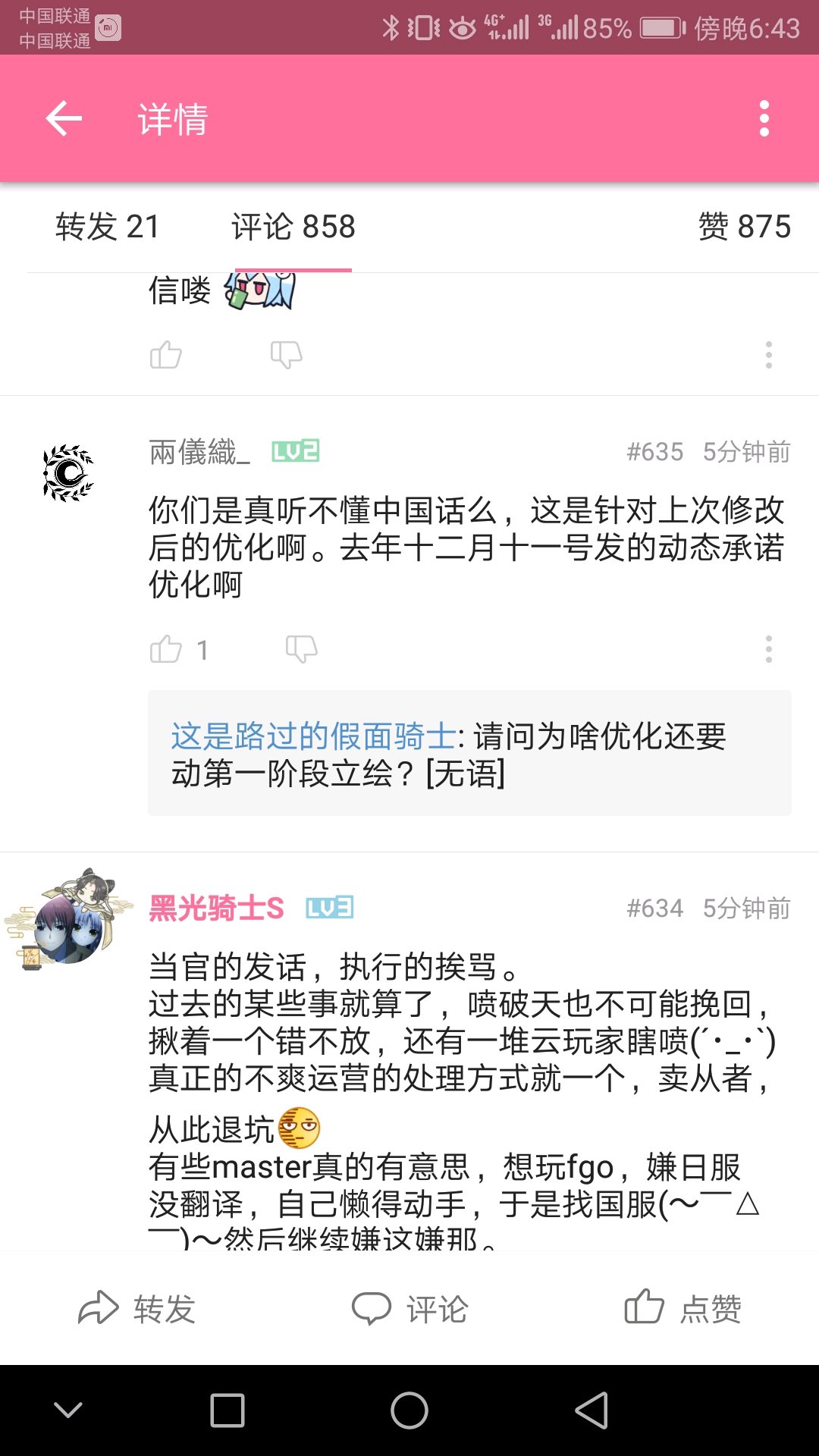Open more options for the 信喽 comment

pyautogui.click(x=768, y=354)
